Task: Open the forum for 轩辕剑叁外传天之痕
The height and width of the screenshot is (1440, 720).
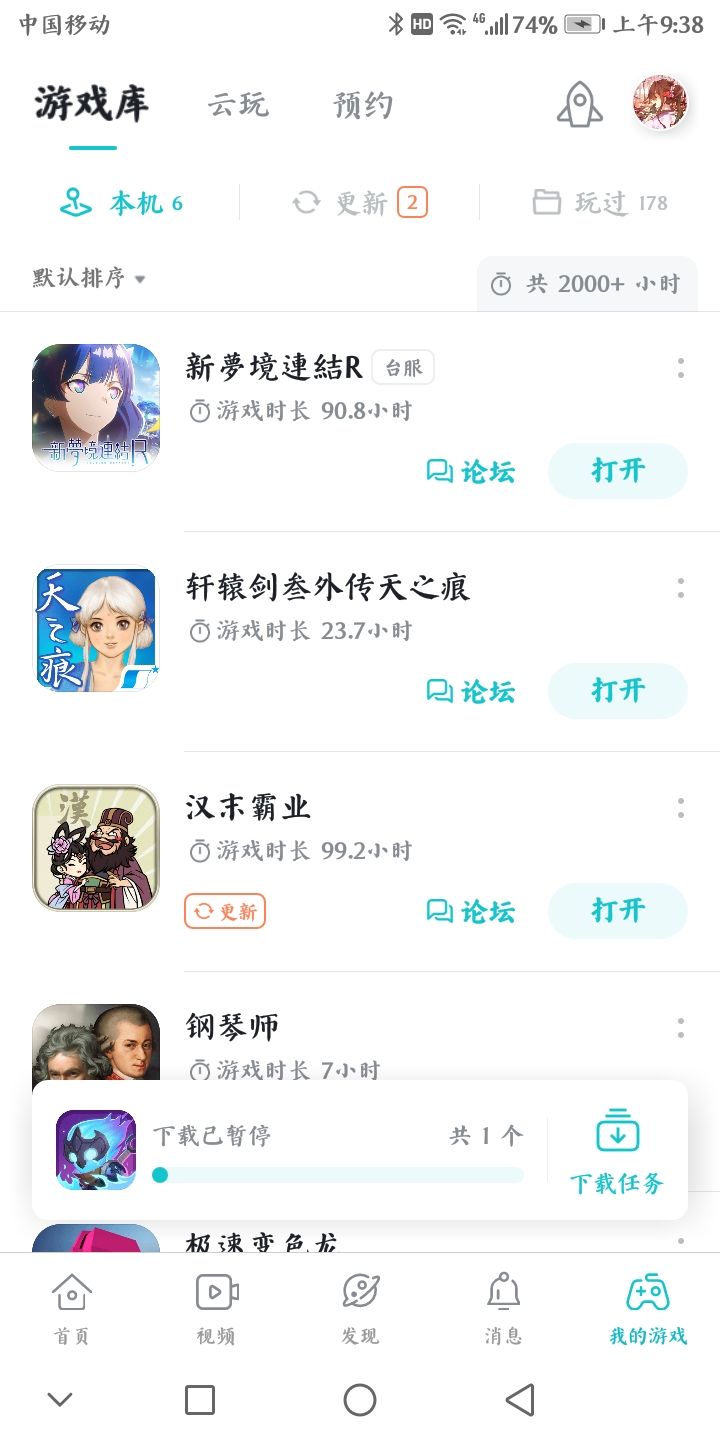Action: [x=470, y=691]
